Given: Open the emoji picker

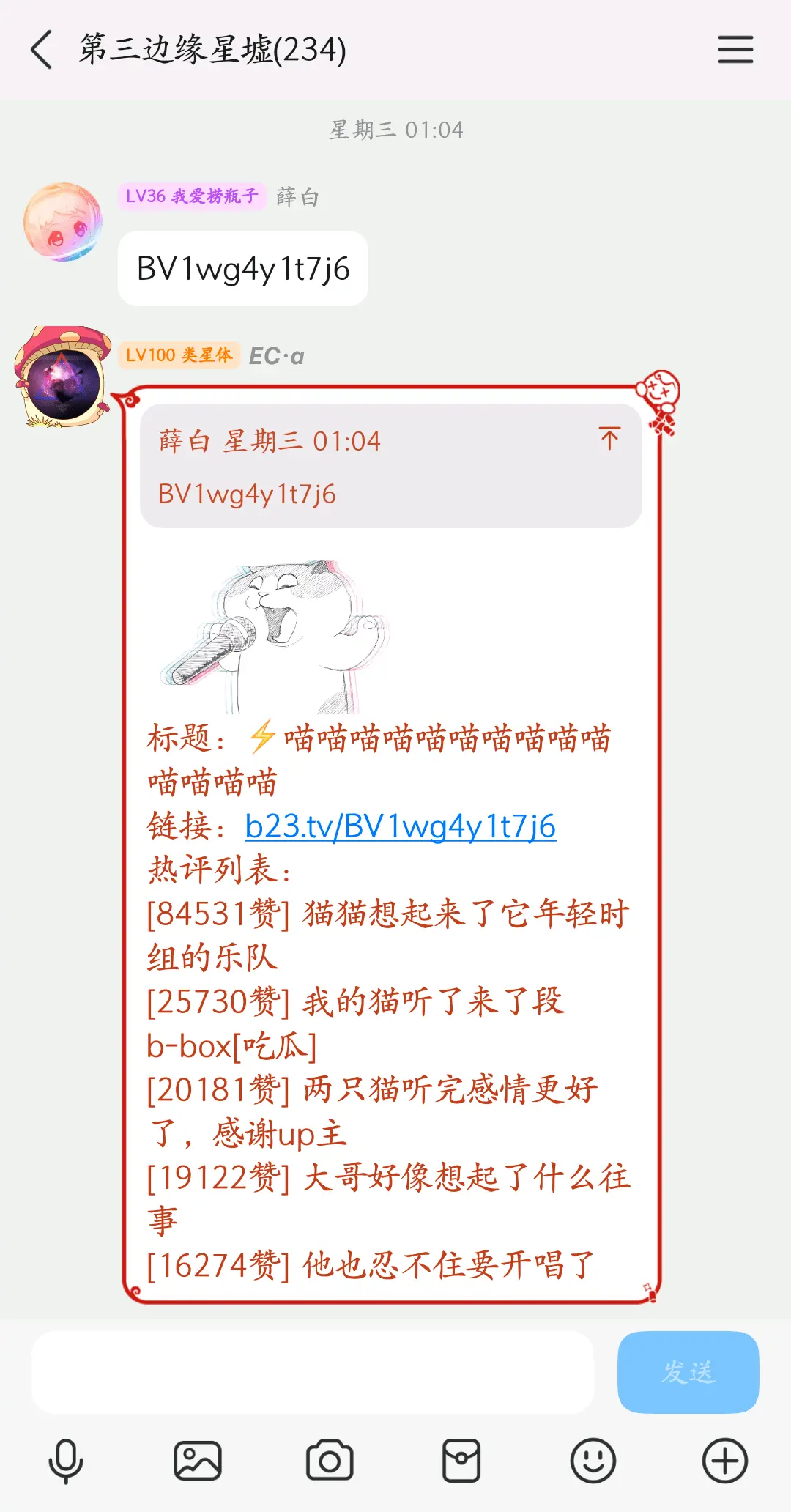Looking at the screenshot, I should click(x=593, y=1461).
